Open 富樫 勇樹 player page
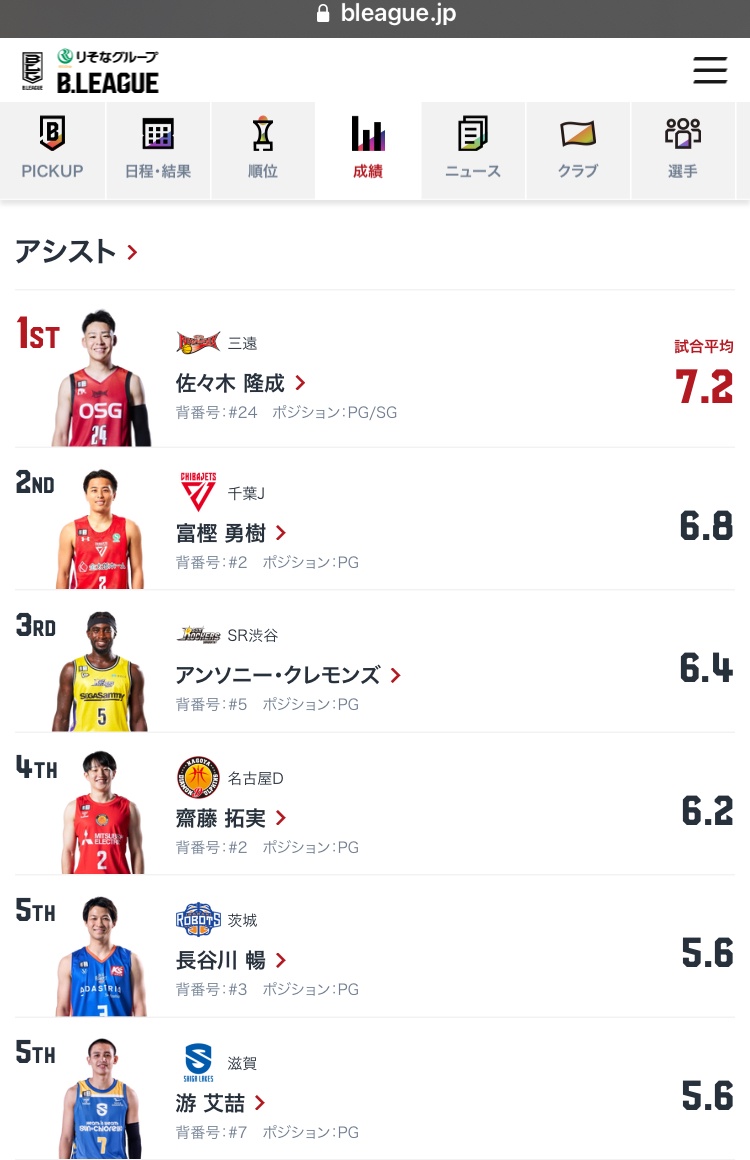This screenshot has height=1160, width=750. click(230, 533)
